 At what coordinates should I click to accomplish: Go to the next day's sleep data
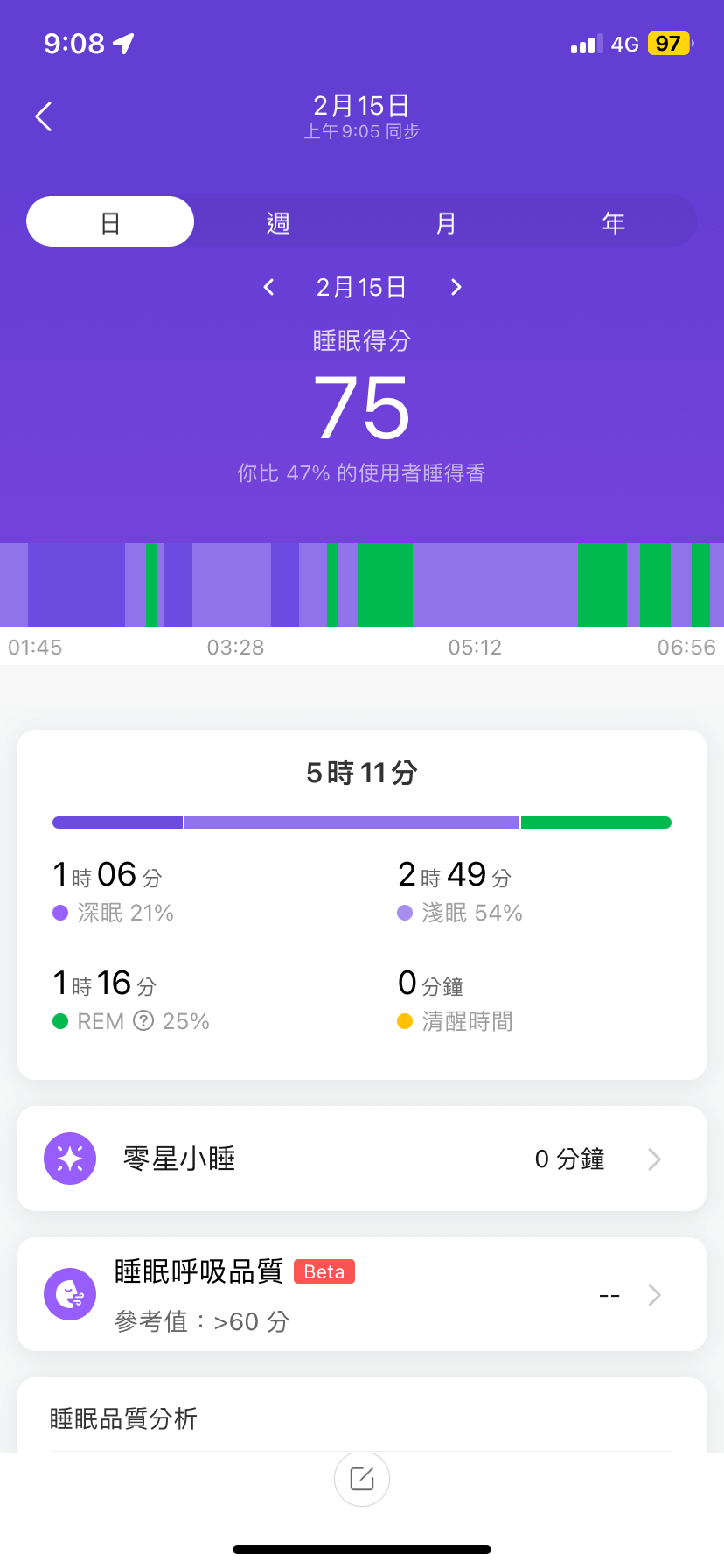click(456, 287)
